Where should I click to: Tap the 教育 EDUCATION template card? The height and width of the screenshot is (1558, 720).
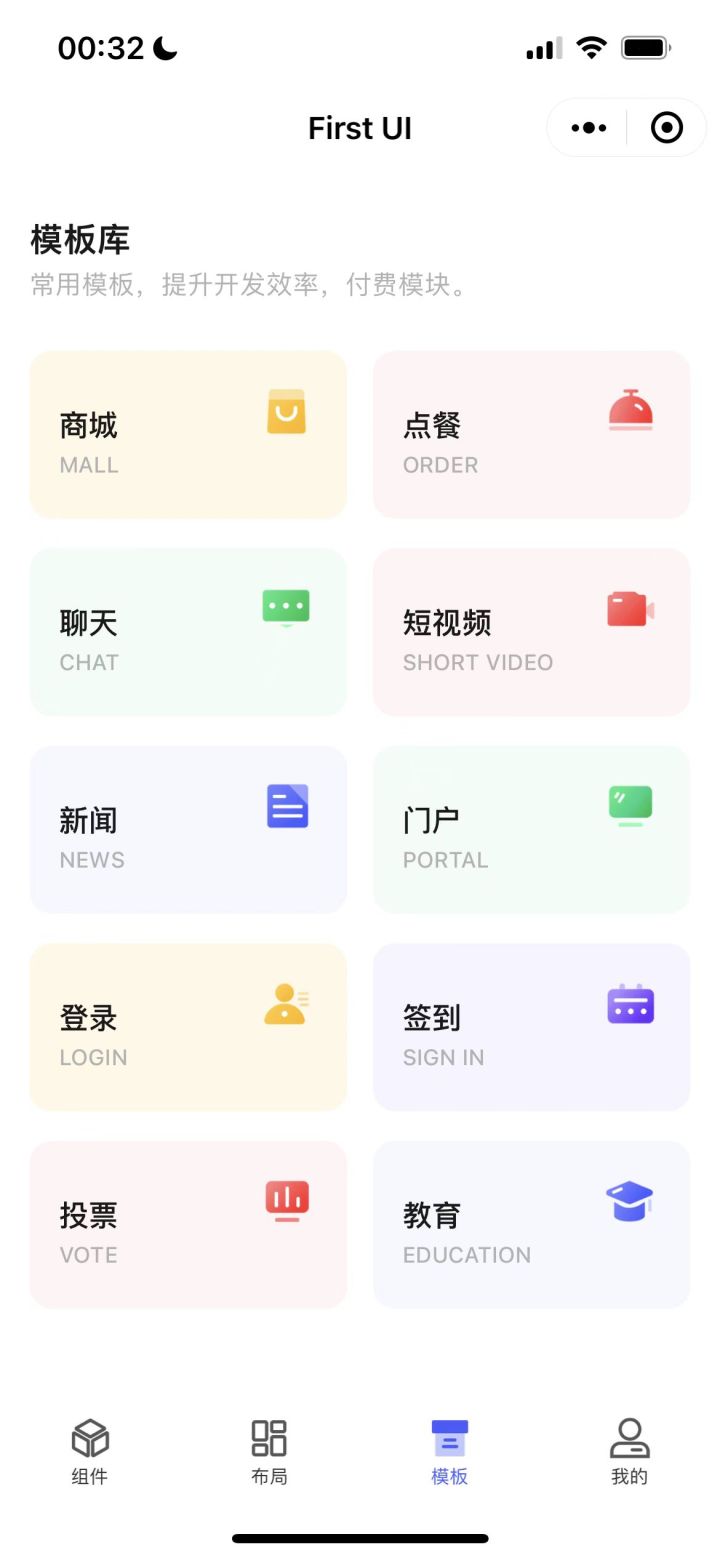tap(530, 1224)
